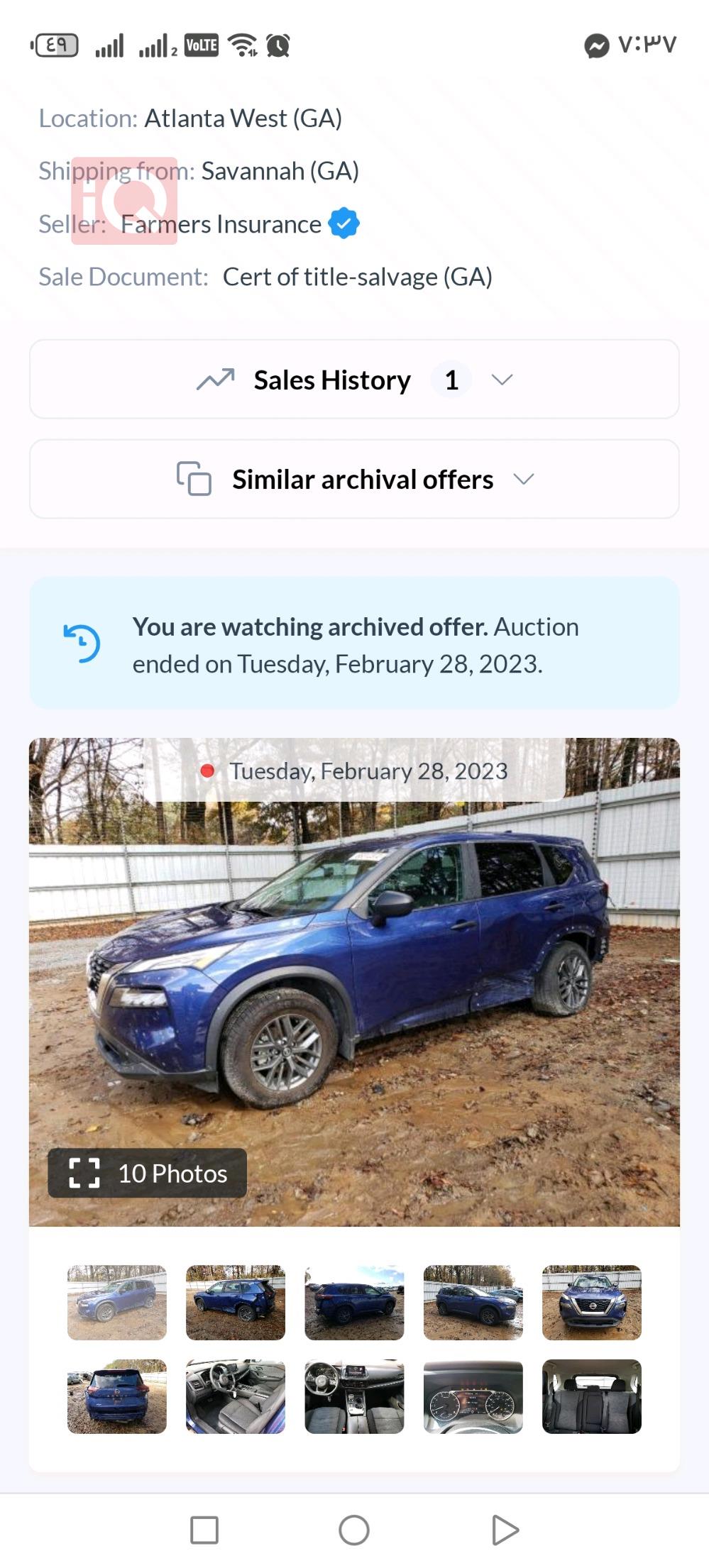Go to the home screen with the circle button
The height and width of the screenshot is (1568, 709).
pyautogui.click(x=354, y=1530)
